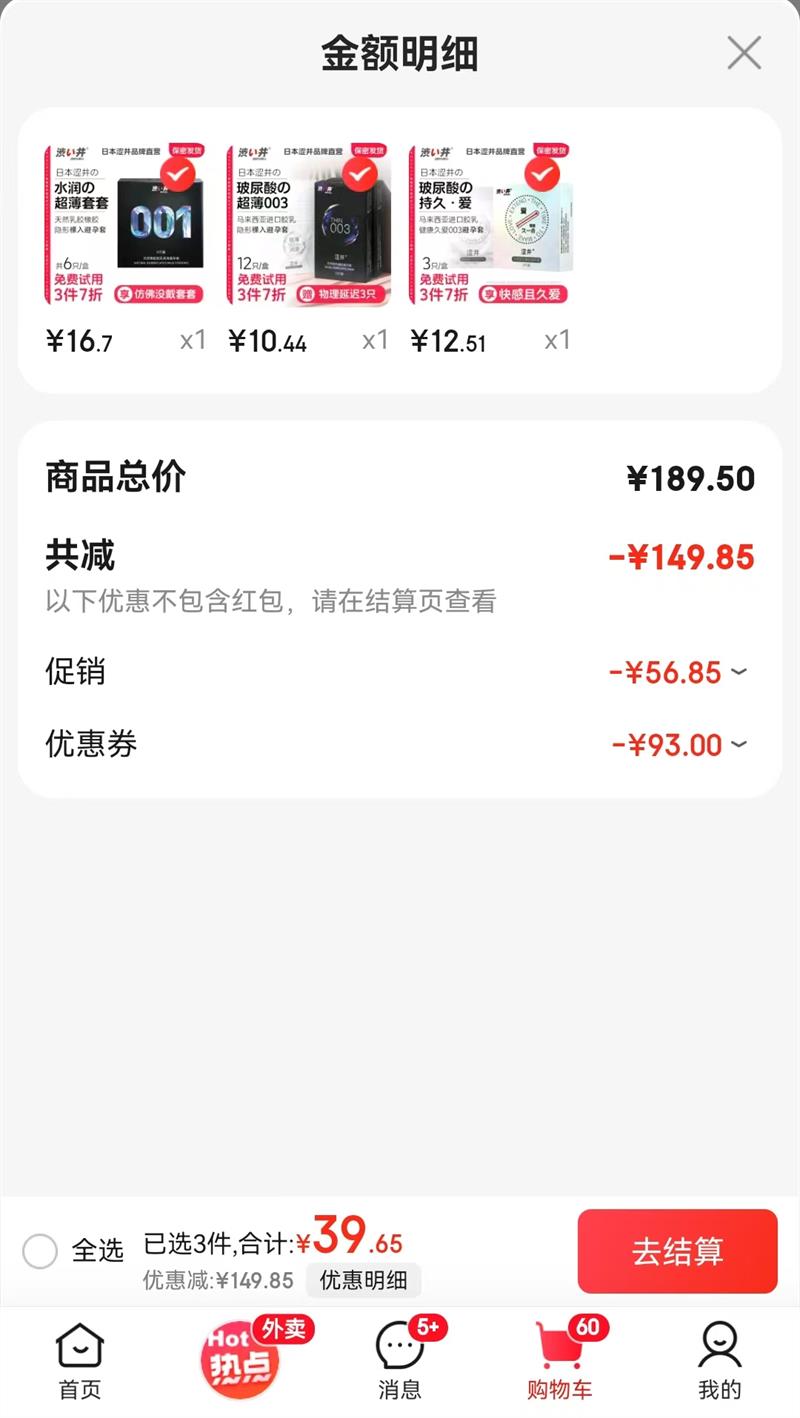Image resolution: width=800 pixels, height=1418 pixels.
Task: Open the 玻尿酸持久·爱 product thumbnail
Action: (x=490, y=225)
